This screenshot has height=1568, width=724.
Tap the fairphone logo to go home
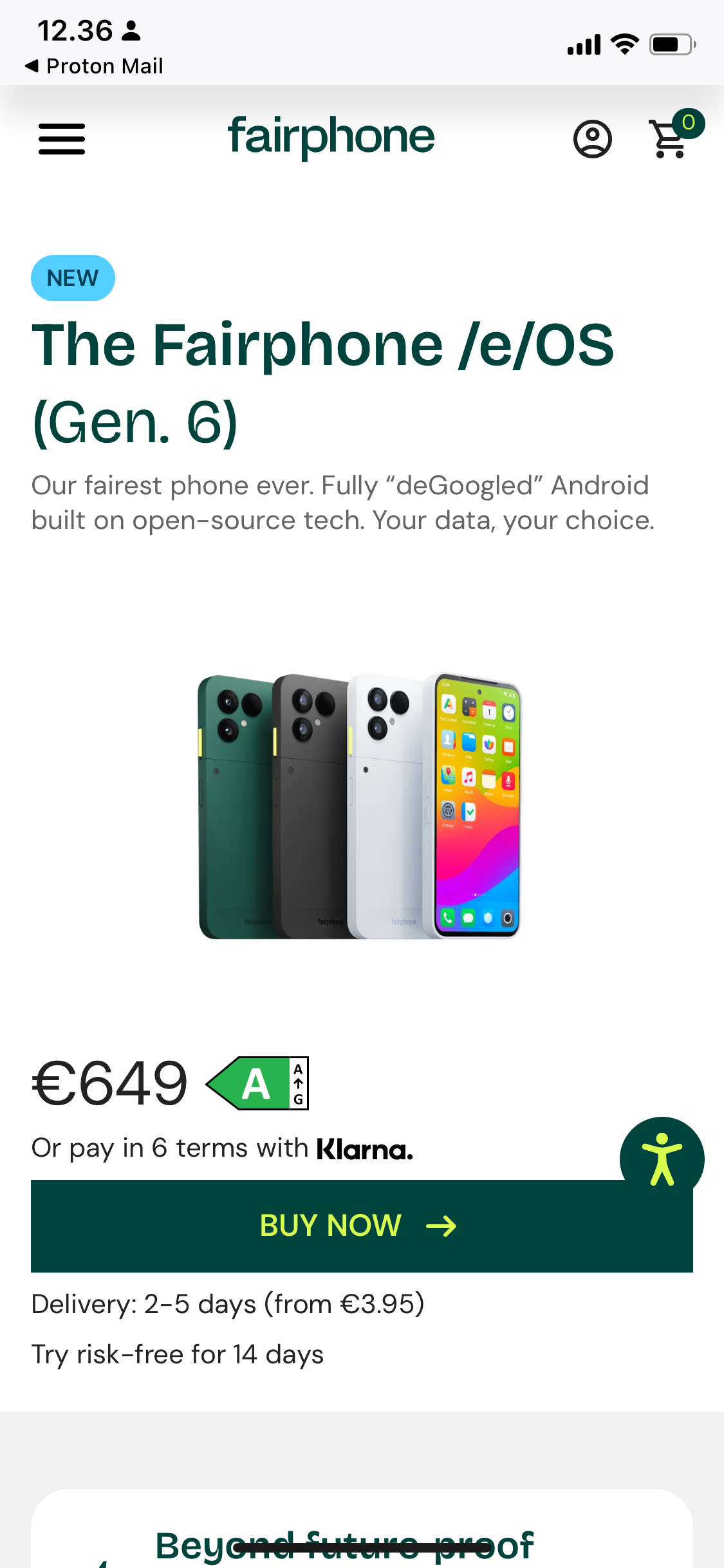click(x=331, y=137)
